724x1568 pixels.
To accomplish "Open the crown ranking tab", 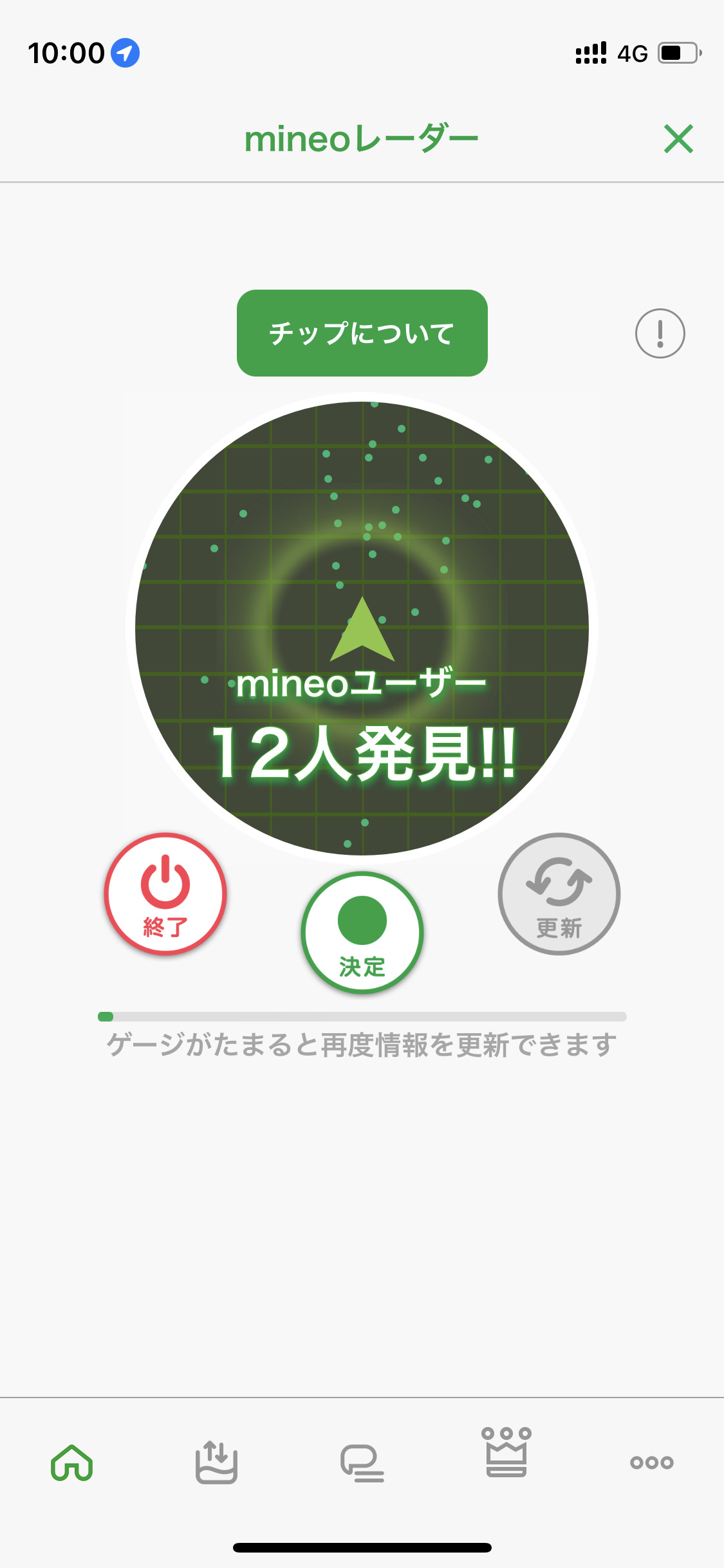I will point(506,1453).
